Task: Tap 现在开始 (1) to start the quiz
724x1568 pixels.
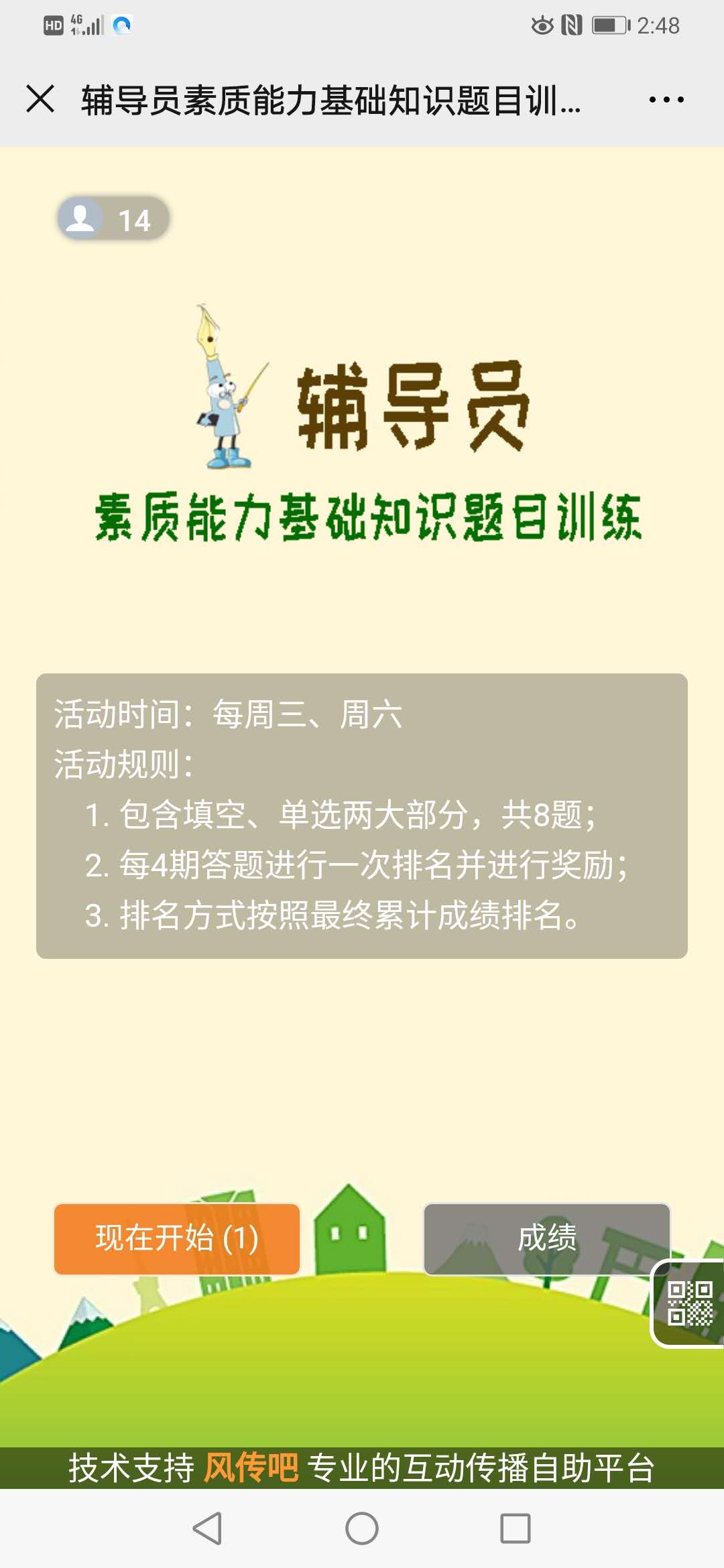Action: click(177, 1238)
